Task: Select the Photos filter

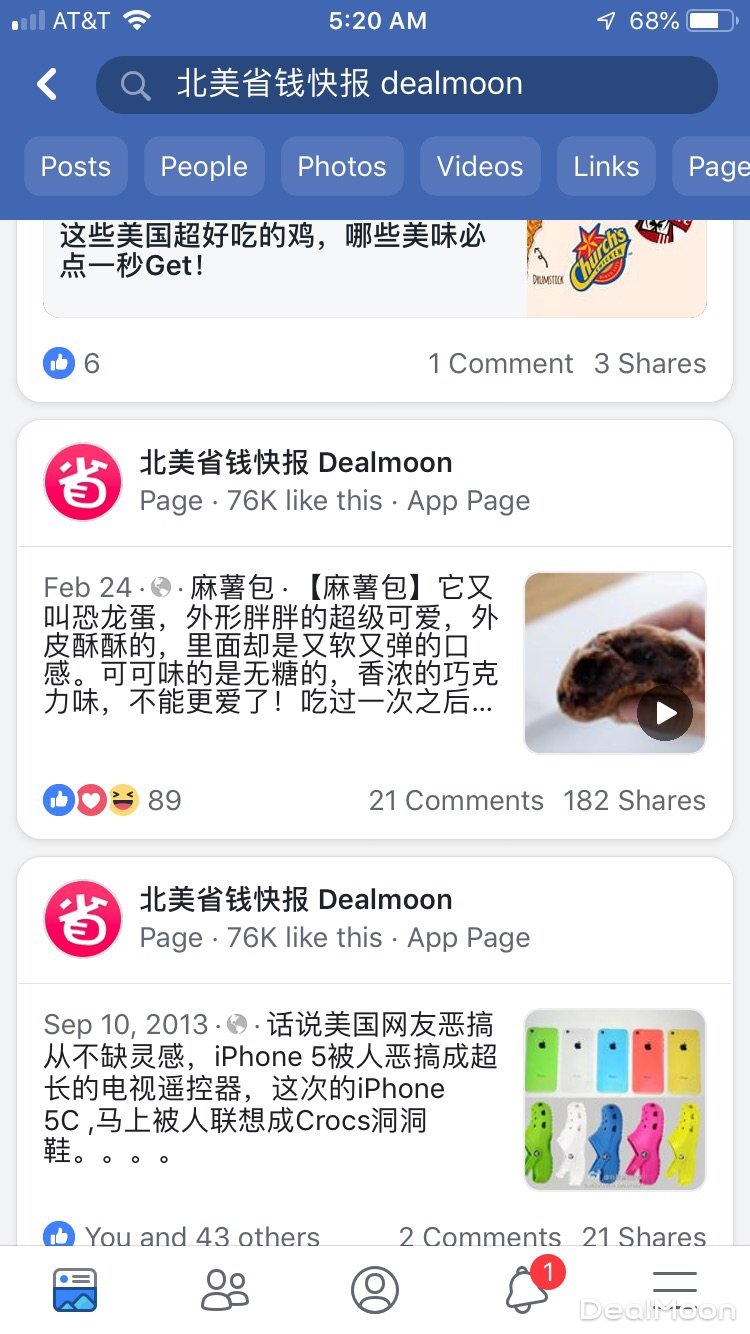Action: click(x=342, y=166)
